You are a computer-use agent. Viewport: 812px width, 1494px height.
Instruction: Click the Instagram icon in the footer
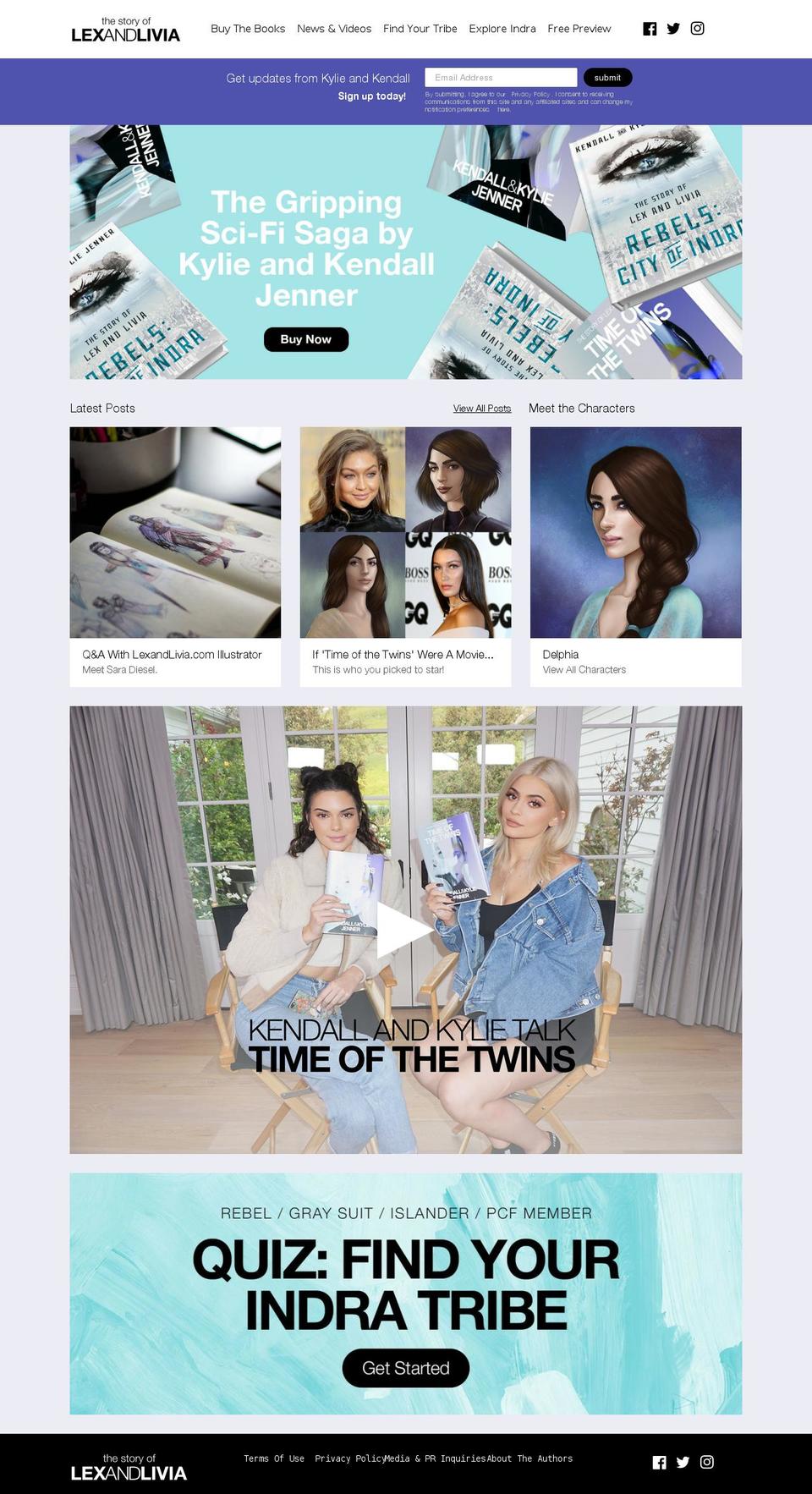[x=706, y=1454]
